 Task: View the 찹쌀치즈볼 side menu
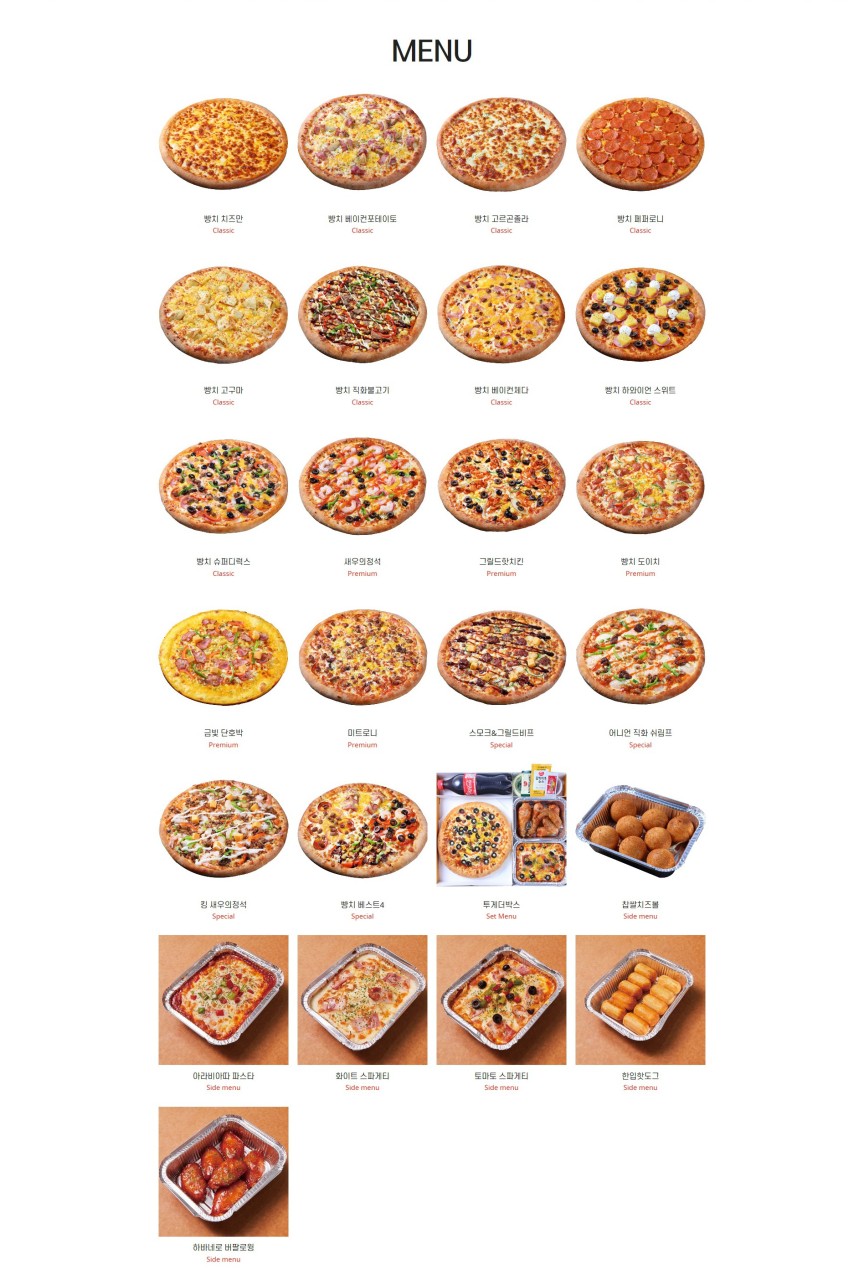point(640,829)
